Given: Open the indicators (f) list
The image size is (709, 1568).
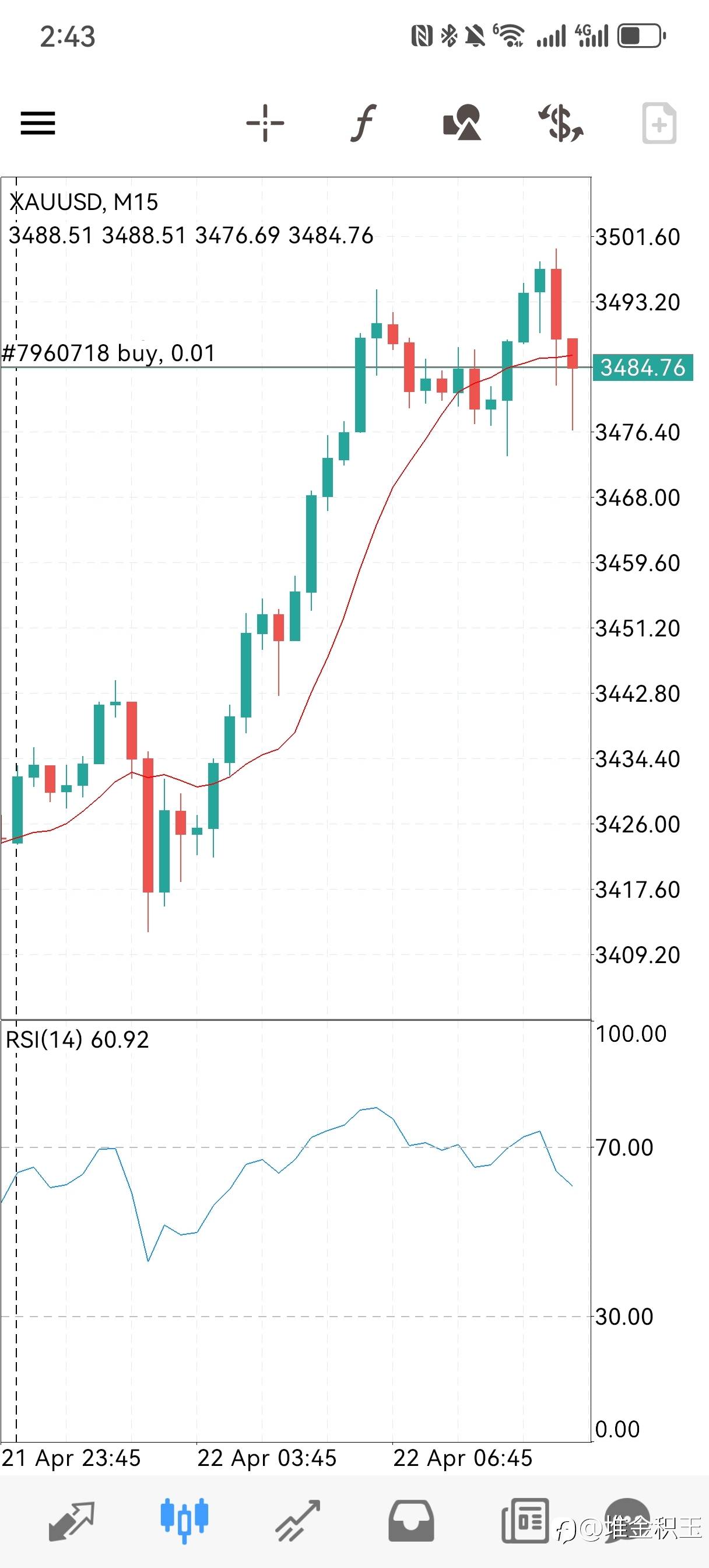Looking at the screenshot, I should pyautogui.click(x=363, y=123).
